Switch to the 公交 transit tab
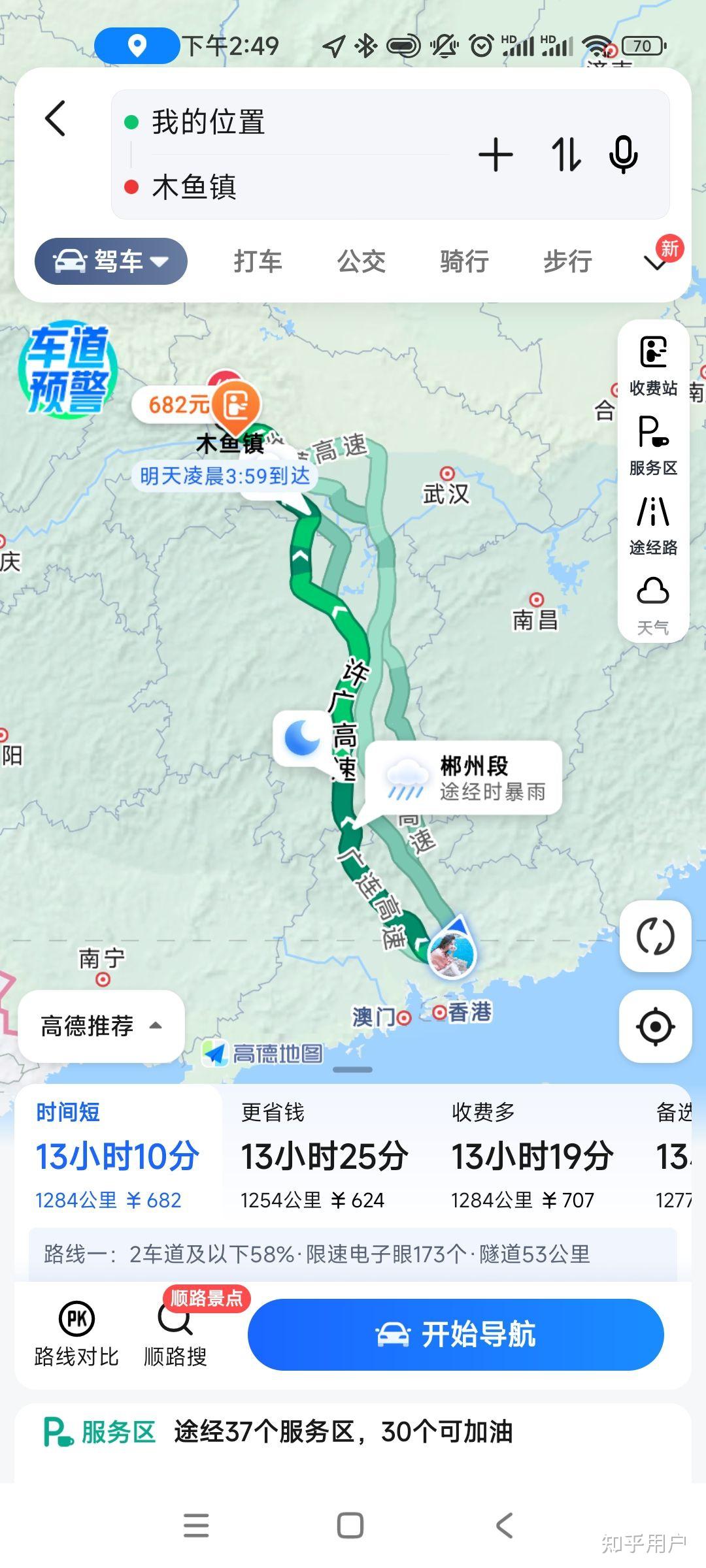706x1568 pixels. click(x=363, y=260)
